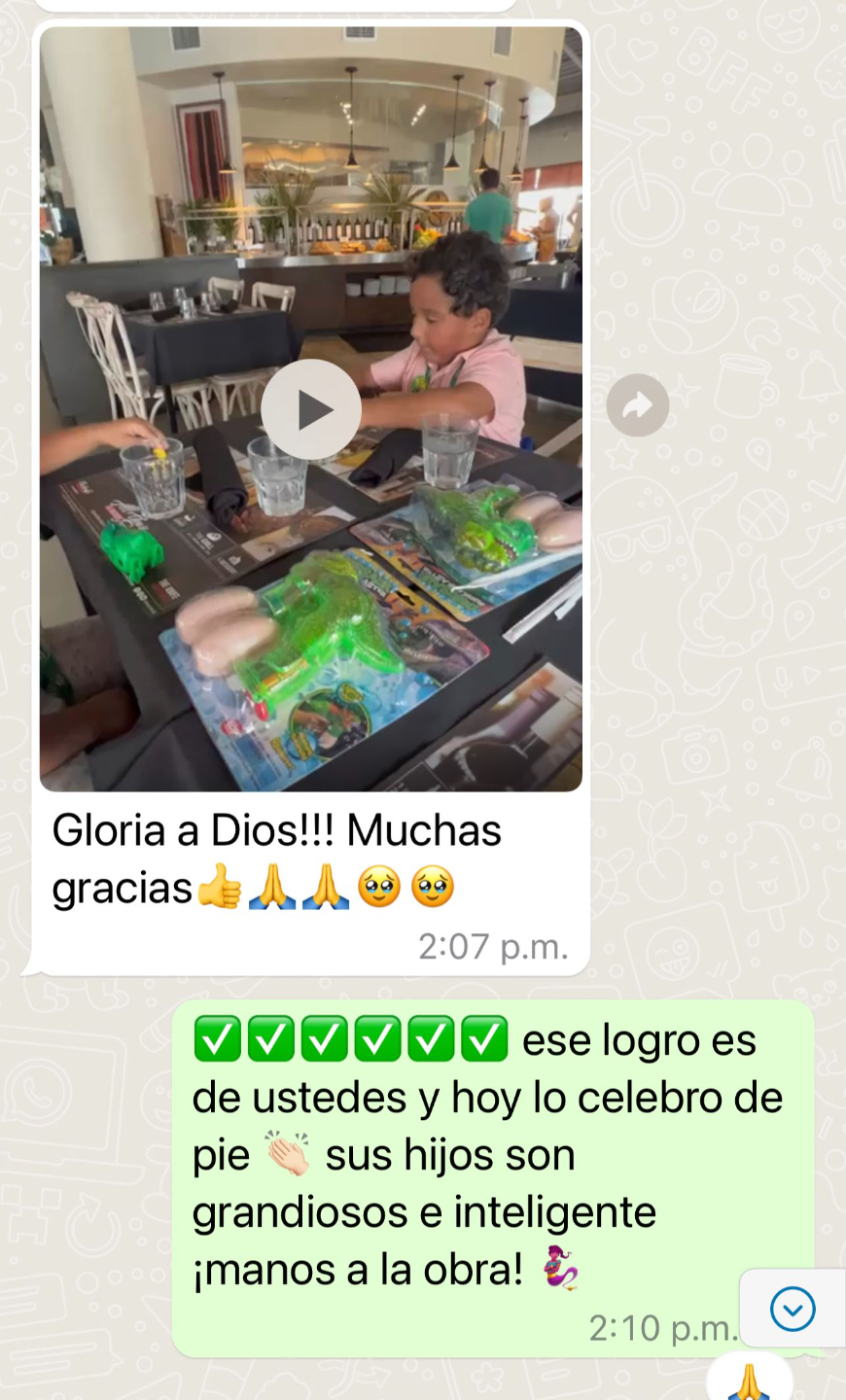
Task: Play the video received at 2:07 p.m.
Action: [x=311, y=409]
